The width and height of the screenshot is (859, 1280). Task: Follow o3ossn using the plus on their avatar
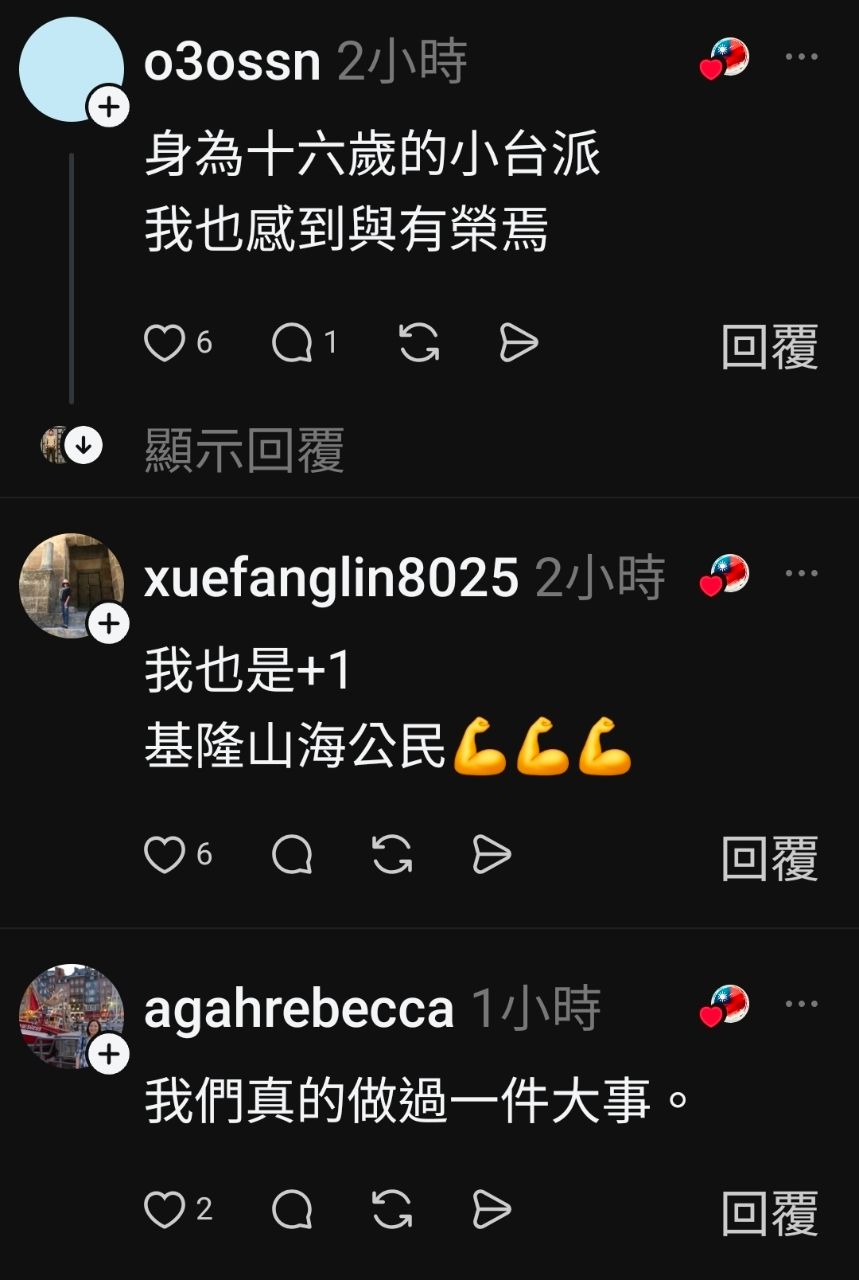pos(107,104)
